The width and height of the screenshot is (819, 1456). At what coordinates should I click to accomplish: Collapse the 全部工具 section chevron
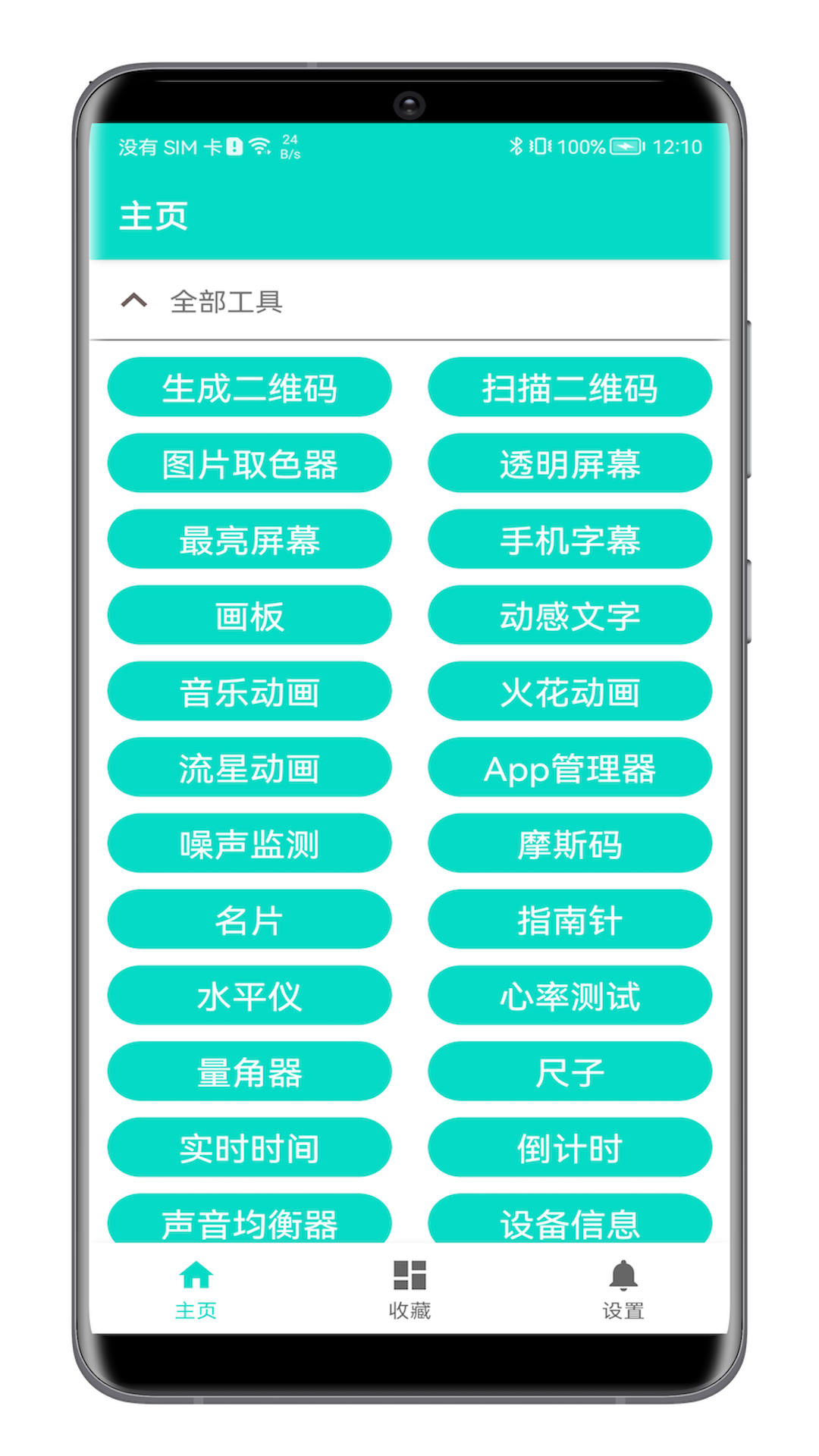[x=135, y=301]
